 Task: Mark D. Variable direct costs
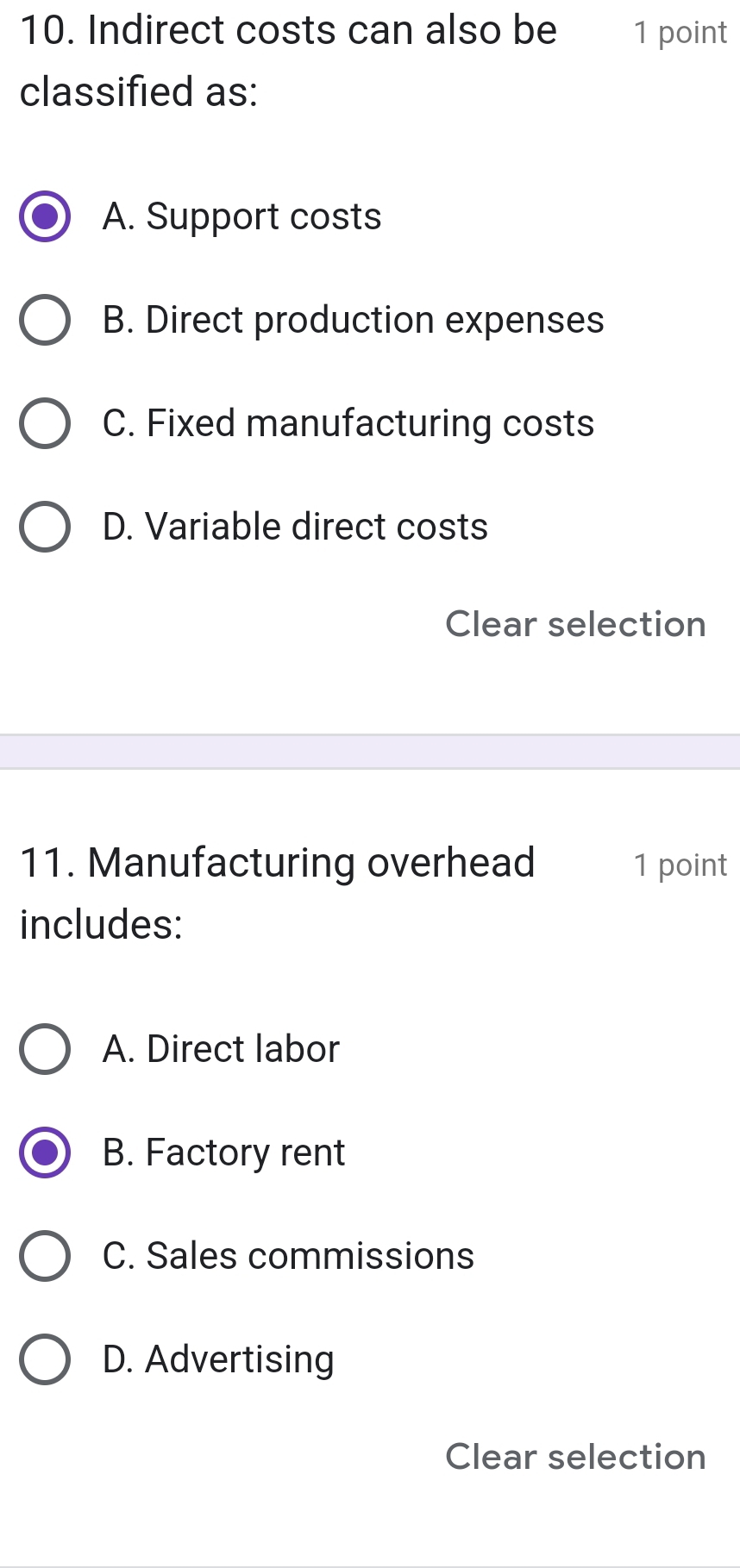45,527
